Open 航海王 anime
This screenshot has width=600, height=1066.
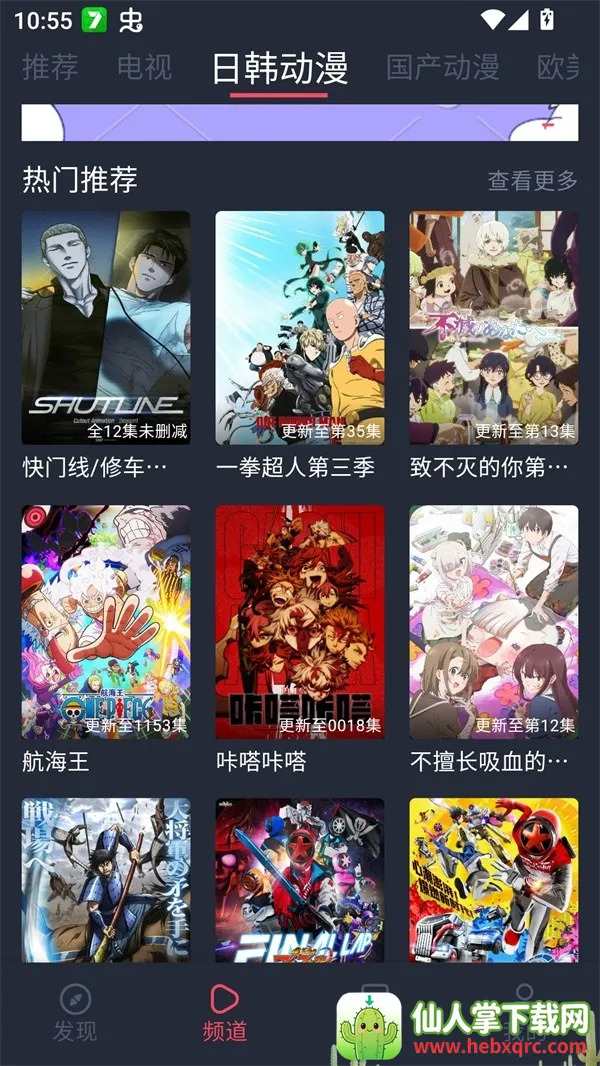pyautogui.click(x=106, y=622)
